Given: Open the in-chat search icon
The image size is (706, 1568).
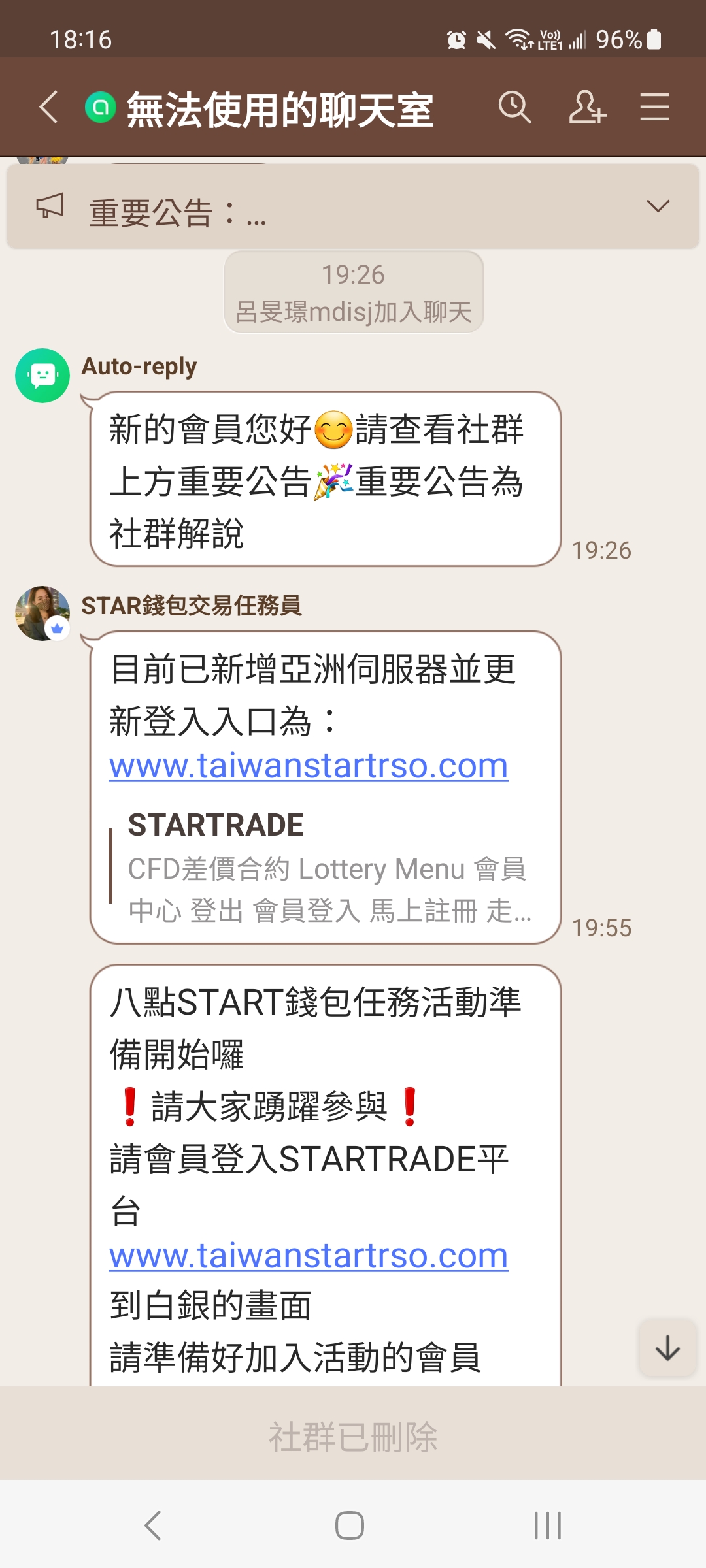Looking at the screenshot, I should click(516, 107).
